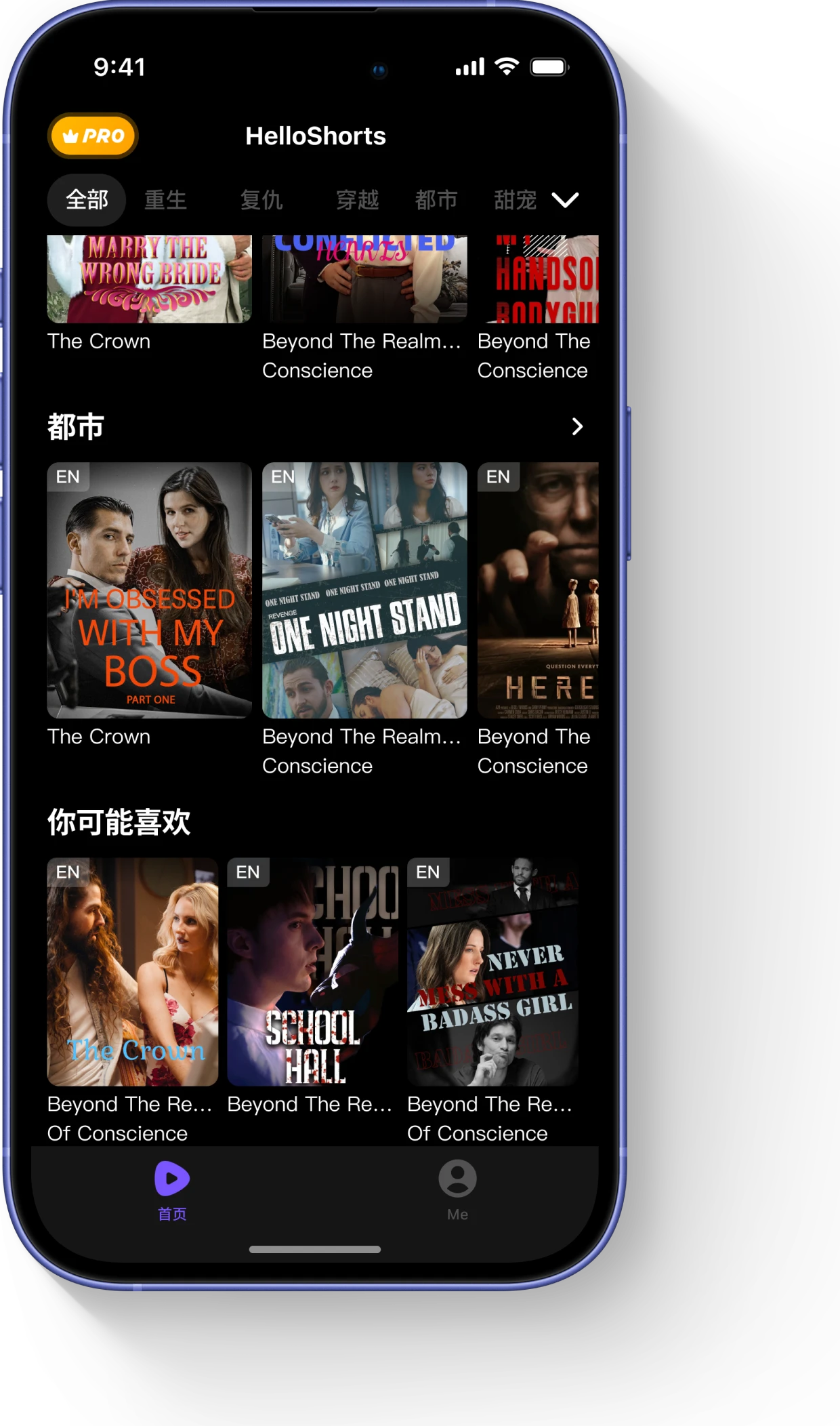The width and height of the screenshot is (840, 1426).
Task: Go to the 首页 home tab
Action: [172, 1190]
